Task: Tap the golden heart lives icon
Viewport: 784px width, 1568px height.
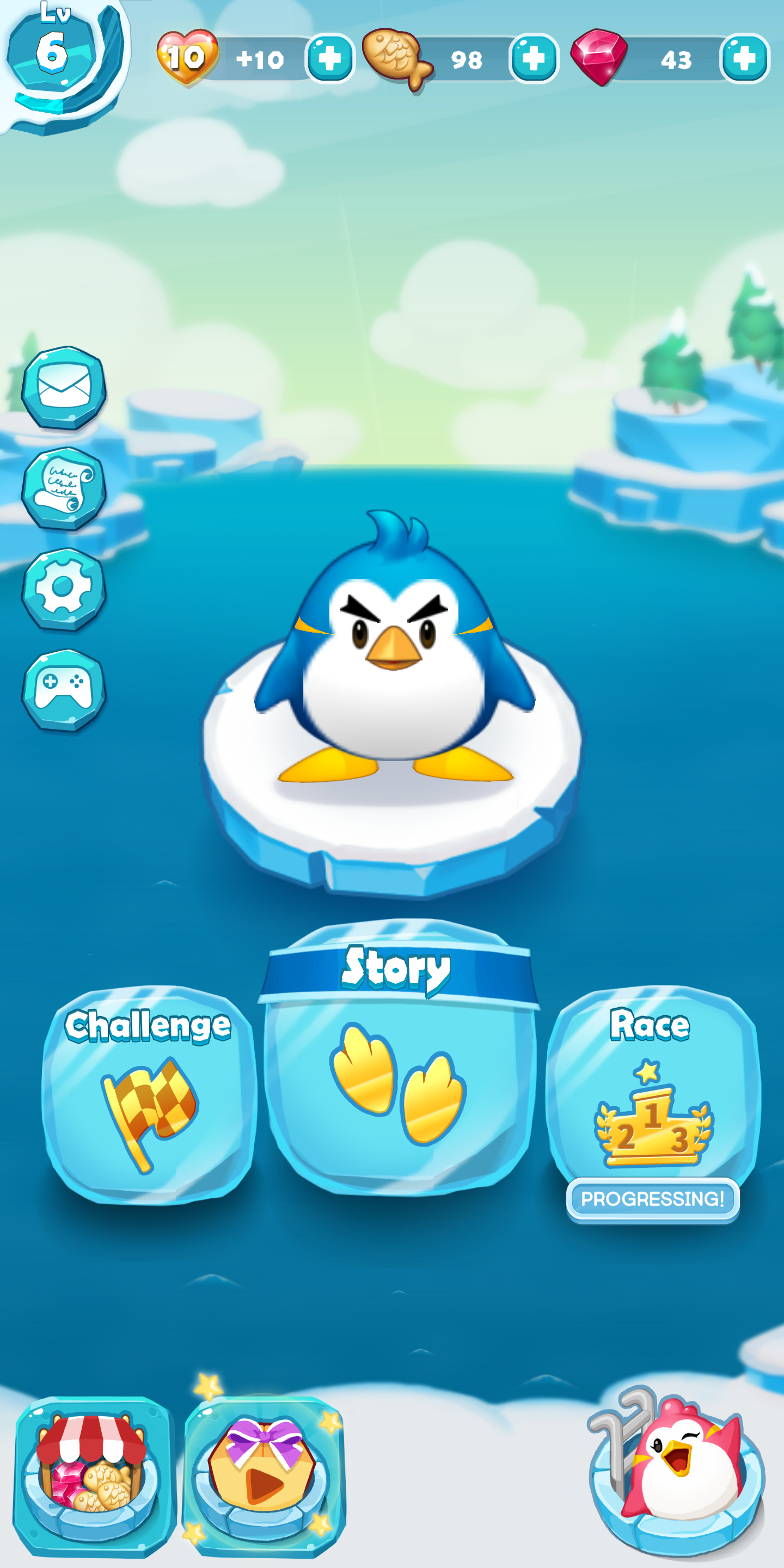Action: (x=187, y=58)
